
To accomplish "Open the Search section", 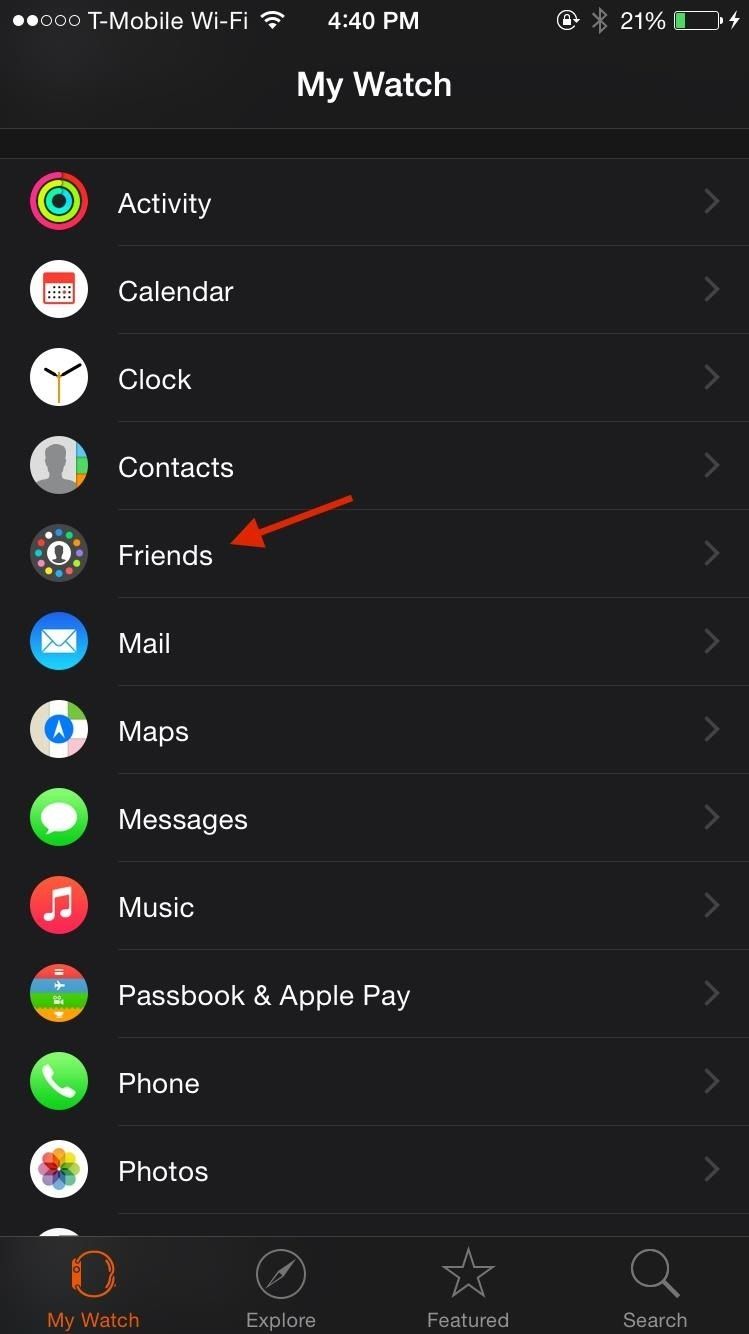I will [655, 1286].
